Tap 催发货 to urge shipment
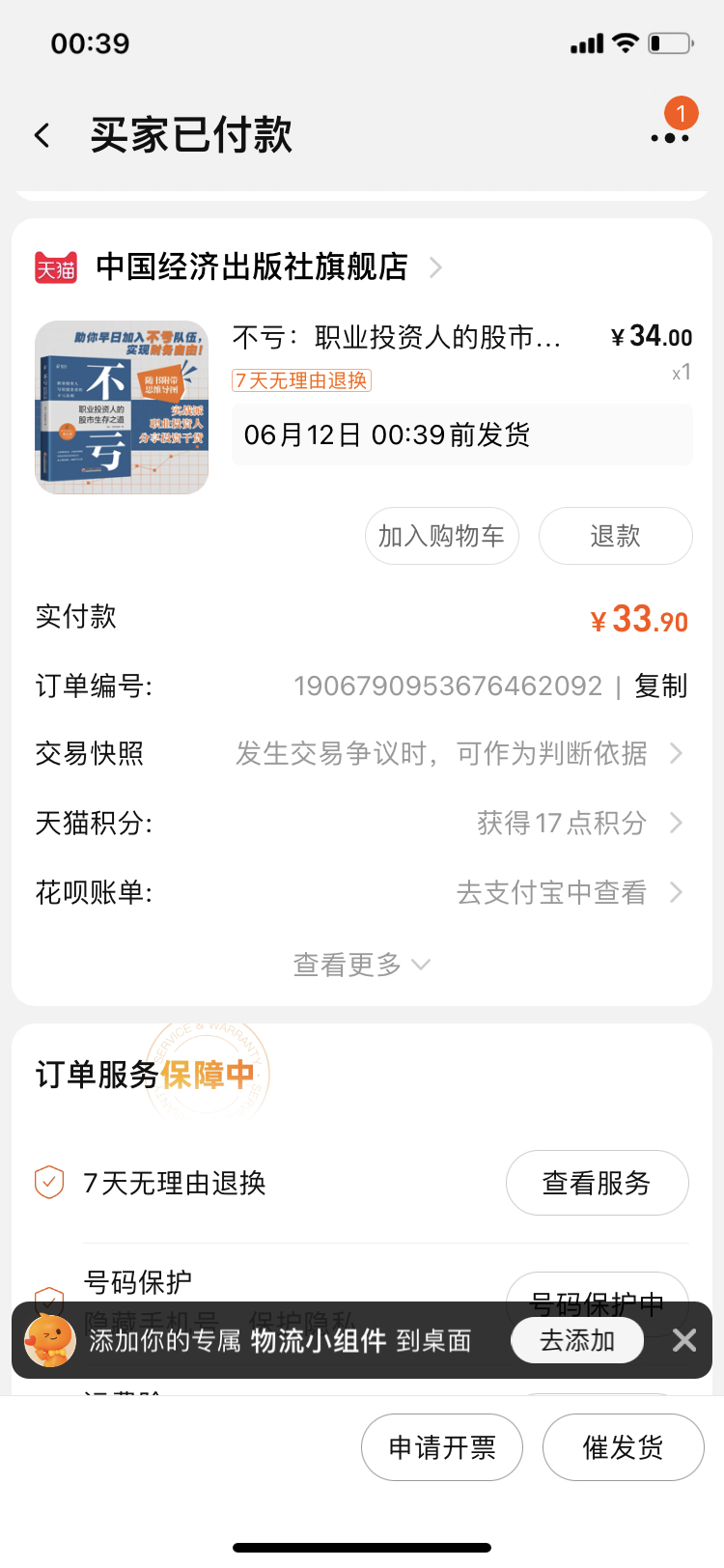Screen dimensions: 724x1568 coord(623,1447)
